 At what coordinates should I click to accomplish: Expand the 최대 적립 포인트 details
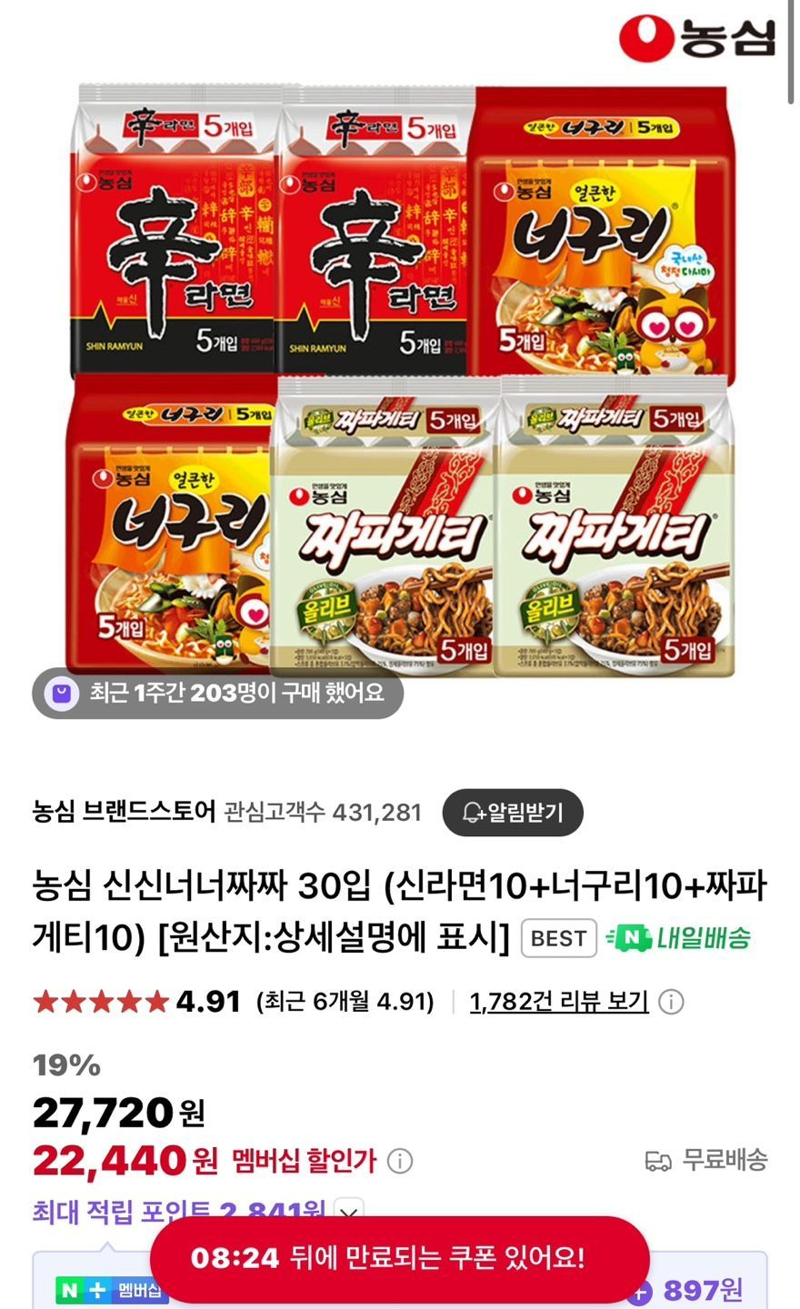[347, 1211]
